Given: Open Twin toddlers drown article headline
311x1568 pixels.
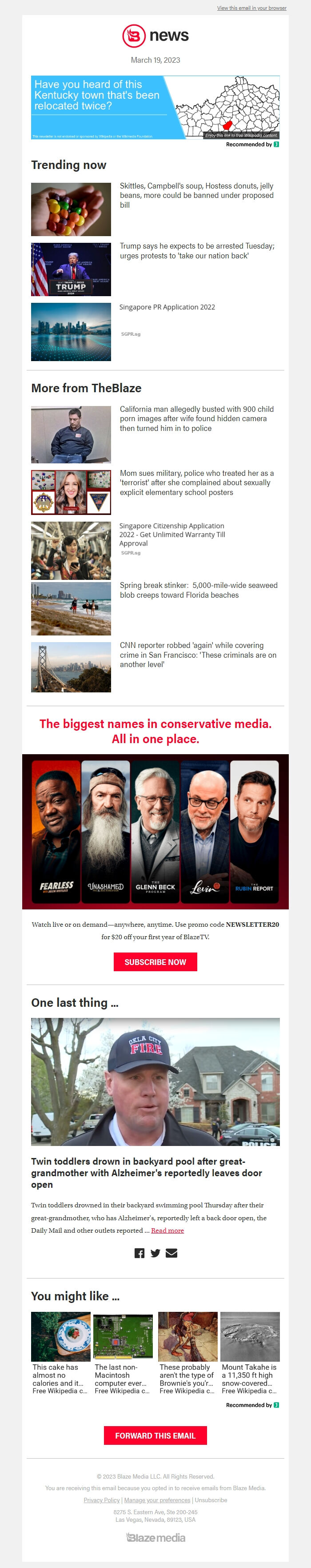Looking at the screenshot, I should [x=146, y=1173].
